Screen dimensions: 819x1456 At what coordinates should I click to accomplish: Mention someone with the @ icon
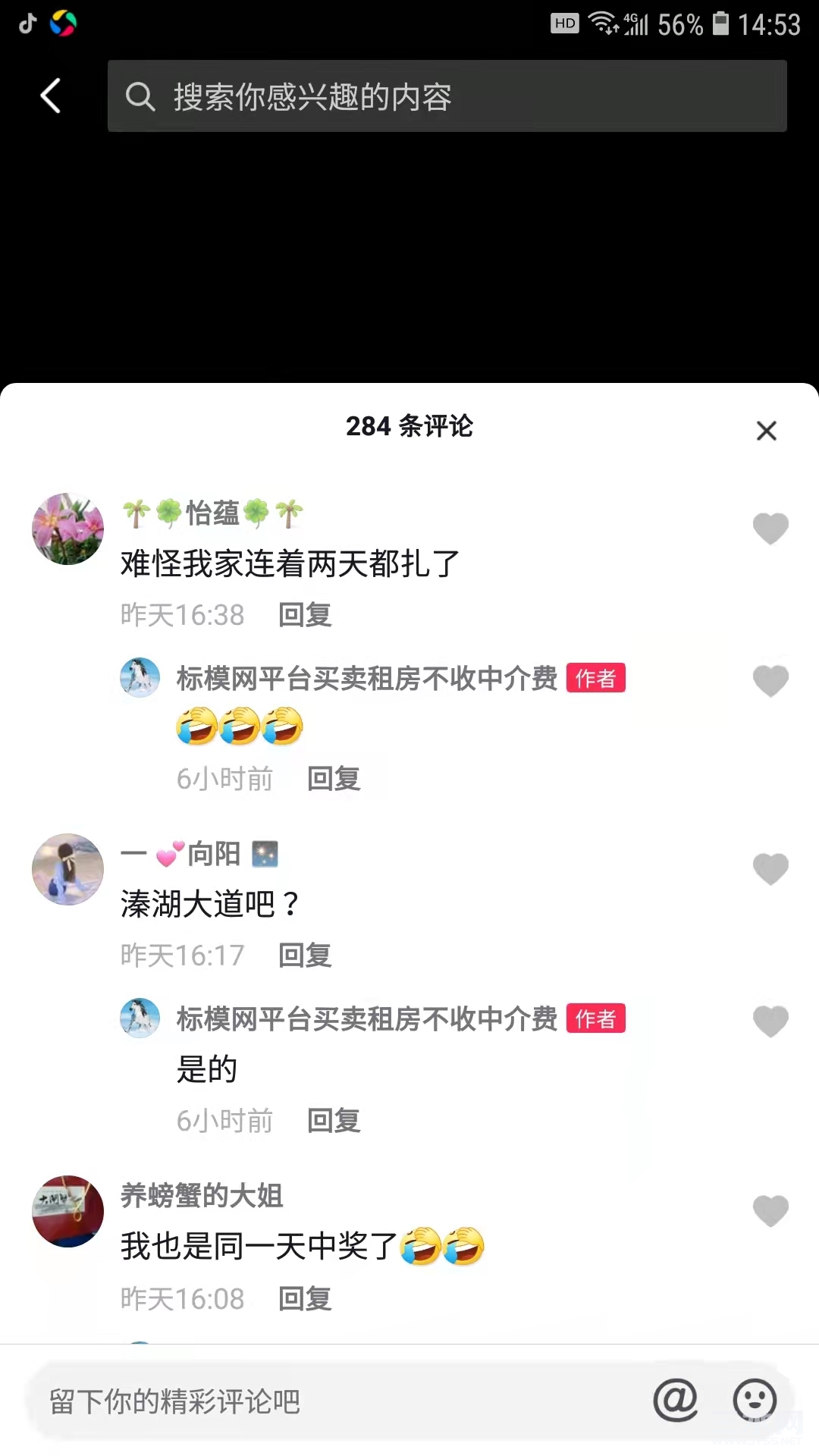pos(675,1401)
